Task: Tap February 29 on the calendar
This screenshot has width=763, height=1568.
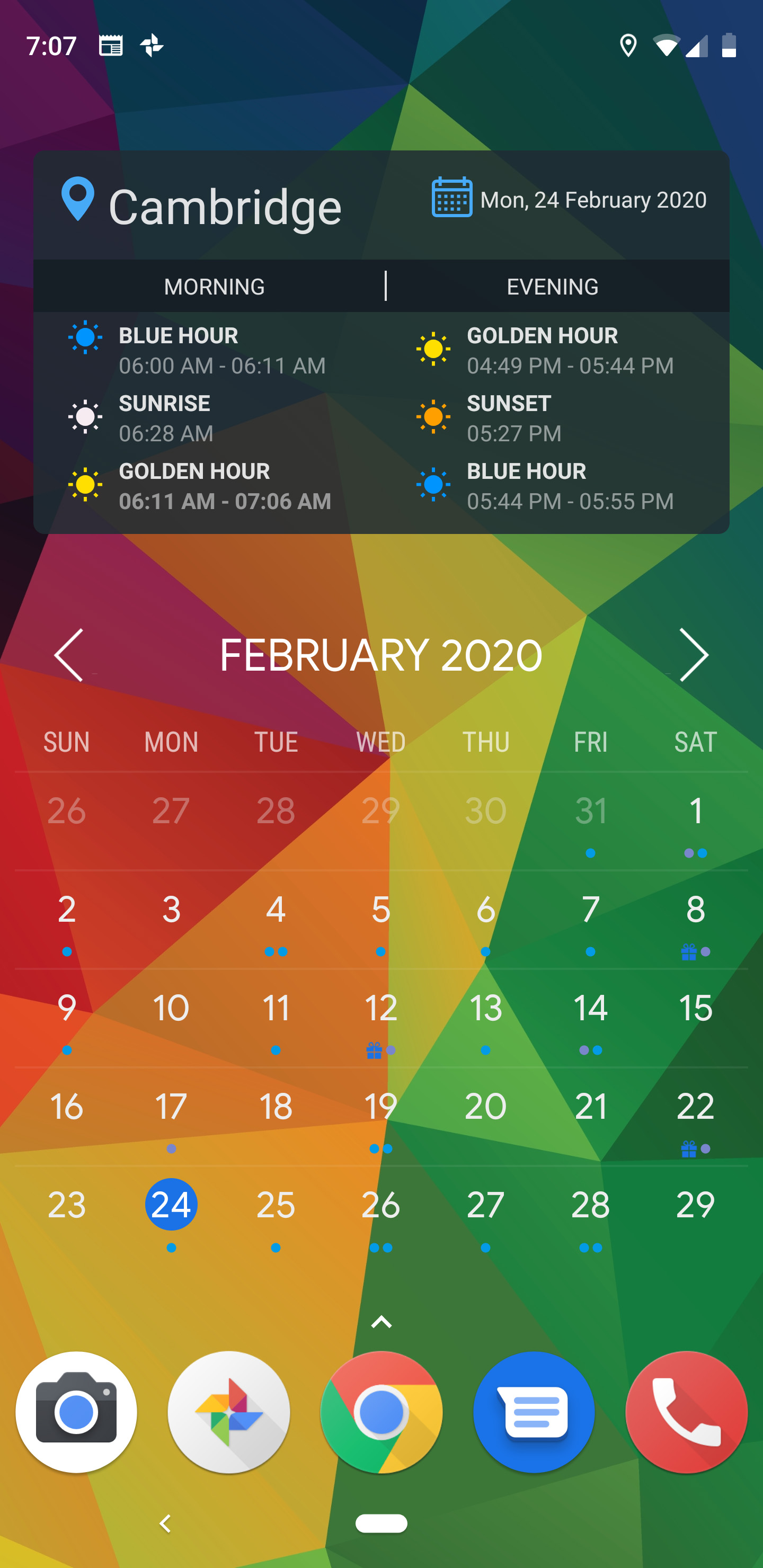Action: click(695, 1205)
